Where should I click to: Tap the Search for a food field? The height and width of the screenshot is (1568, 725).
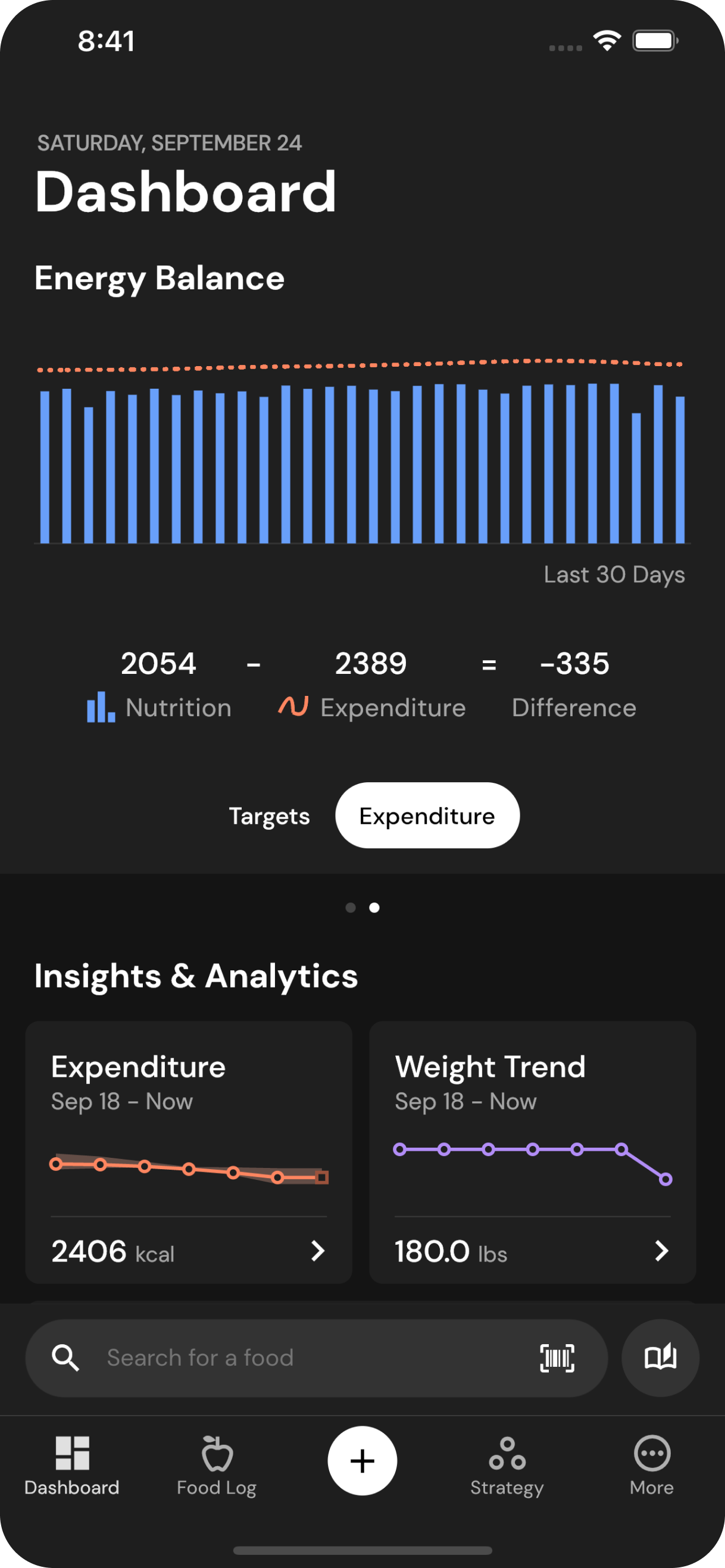tap(292, 1357)
